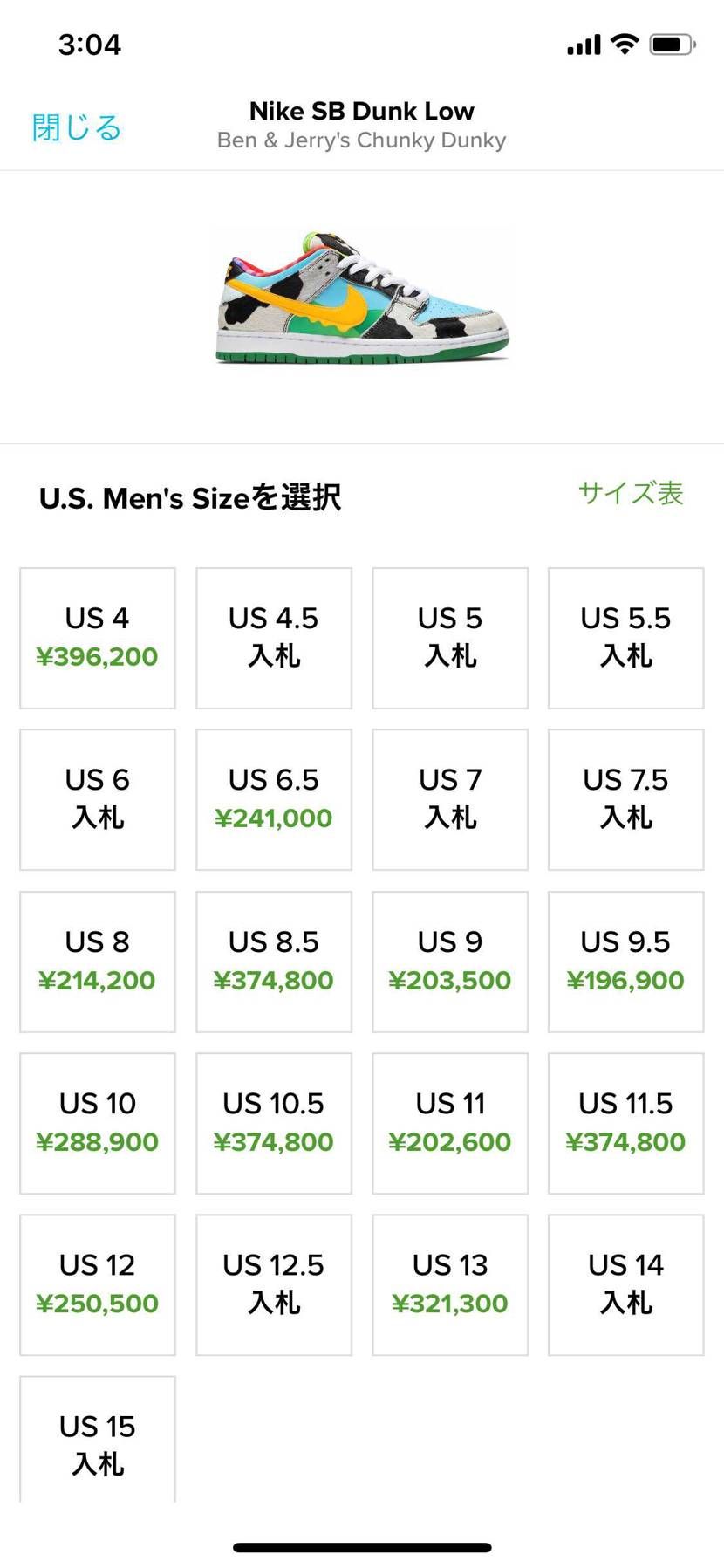Choose US 10 priced ¥288,900
Viewport: 724px width, 1568px height.
98,1123
